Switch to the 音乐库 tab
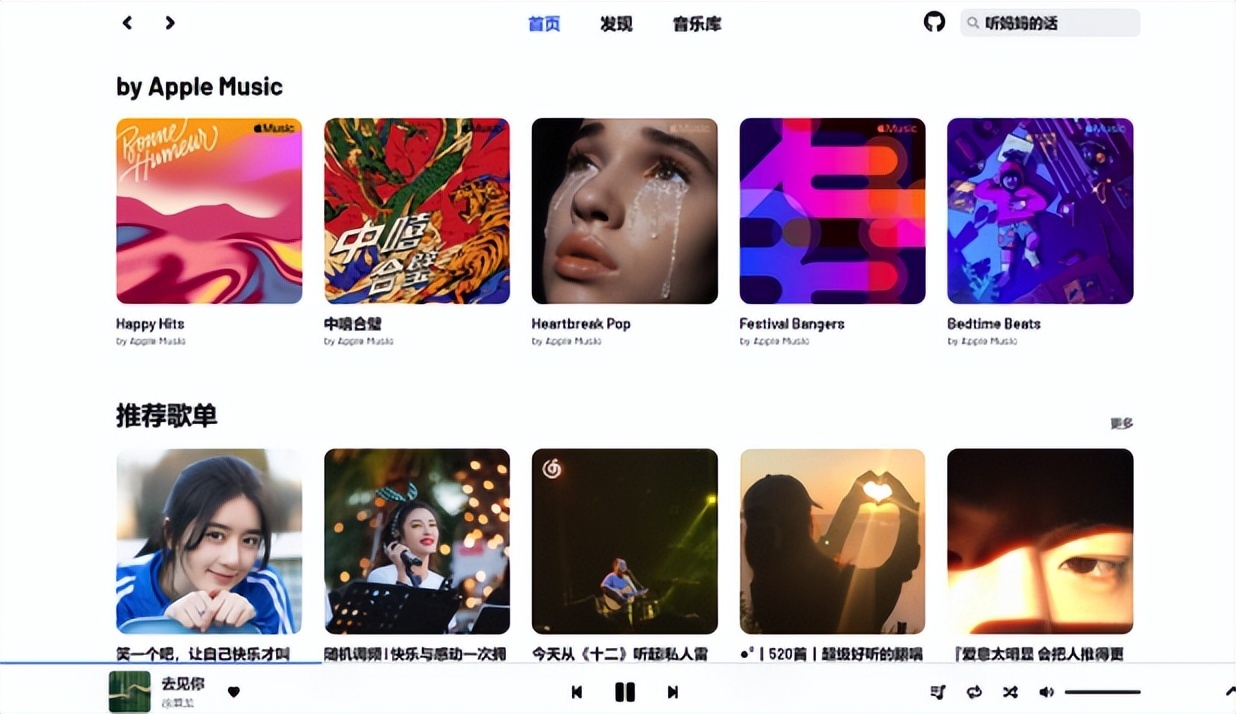Image resolution: width=1236 pixels, height=714 pixels. pyautogui.click(x=697, y=24)
